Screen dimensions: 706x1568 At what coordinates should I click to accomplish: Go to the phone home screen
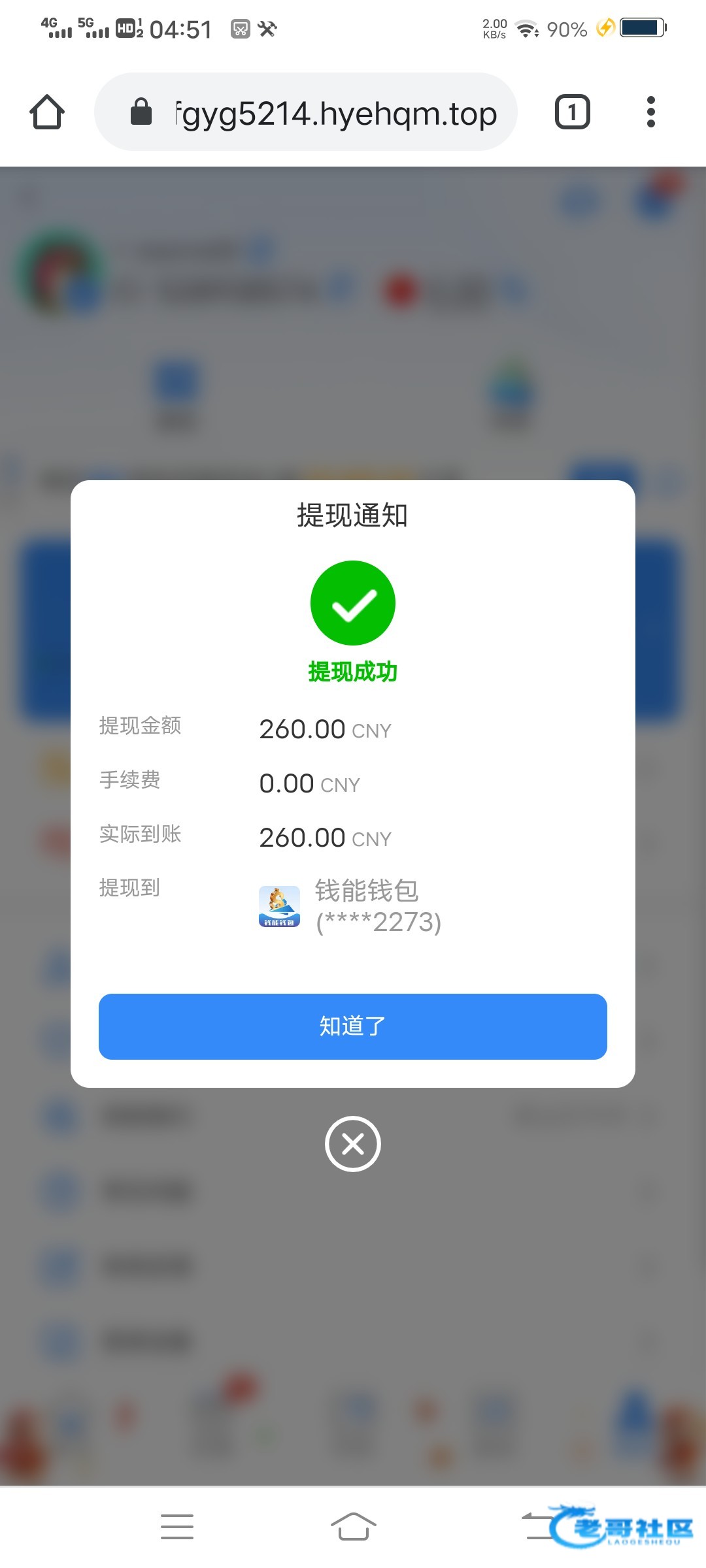(x=353, y=1526)
